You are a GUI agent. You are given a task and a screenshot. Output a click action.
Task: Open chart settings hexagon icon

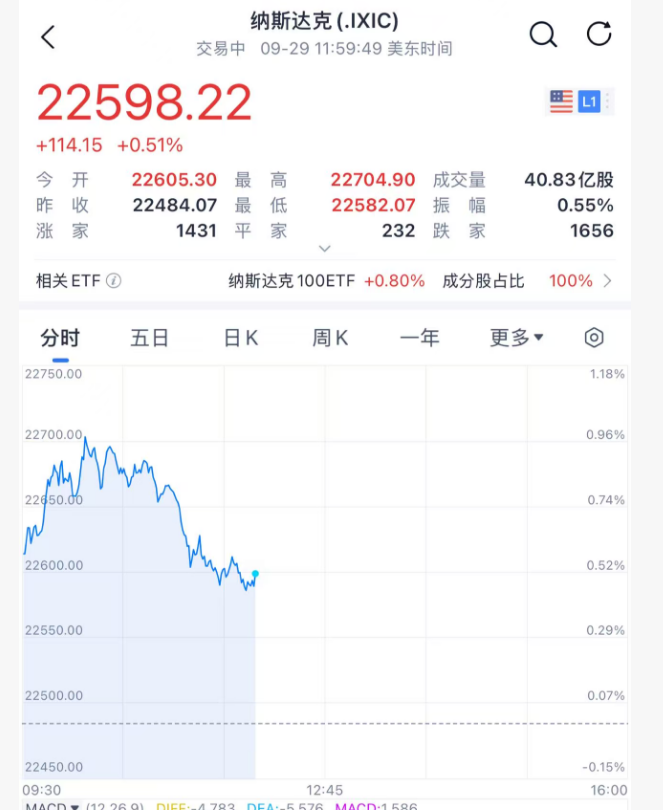point(594,338)
